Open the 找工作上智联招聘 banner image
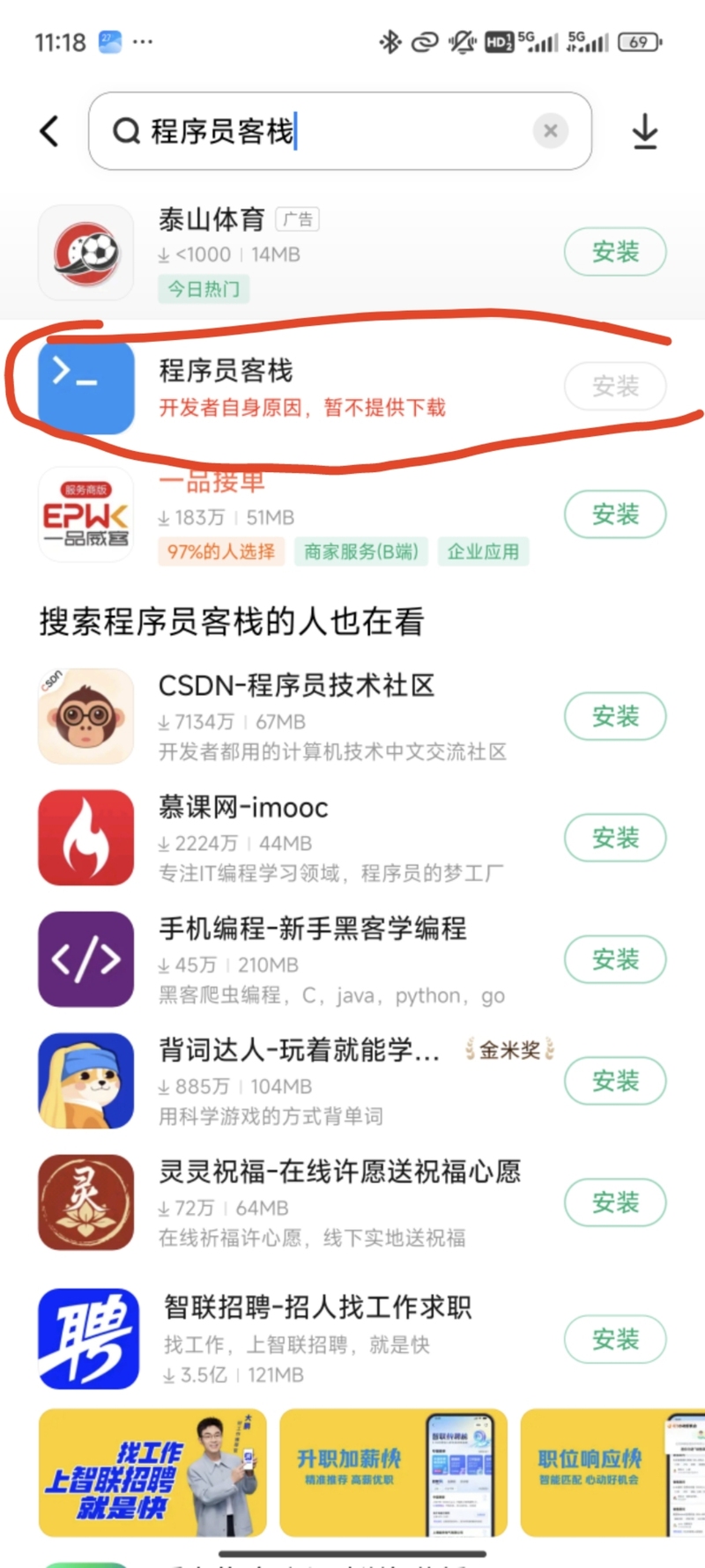Screen dimensions: 705x1568 (x=152, y=1473)
